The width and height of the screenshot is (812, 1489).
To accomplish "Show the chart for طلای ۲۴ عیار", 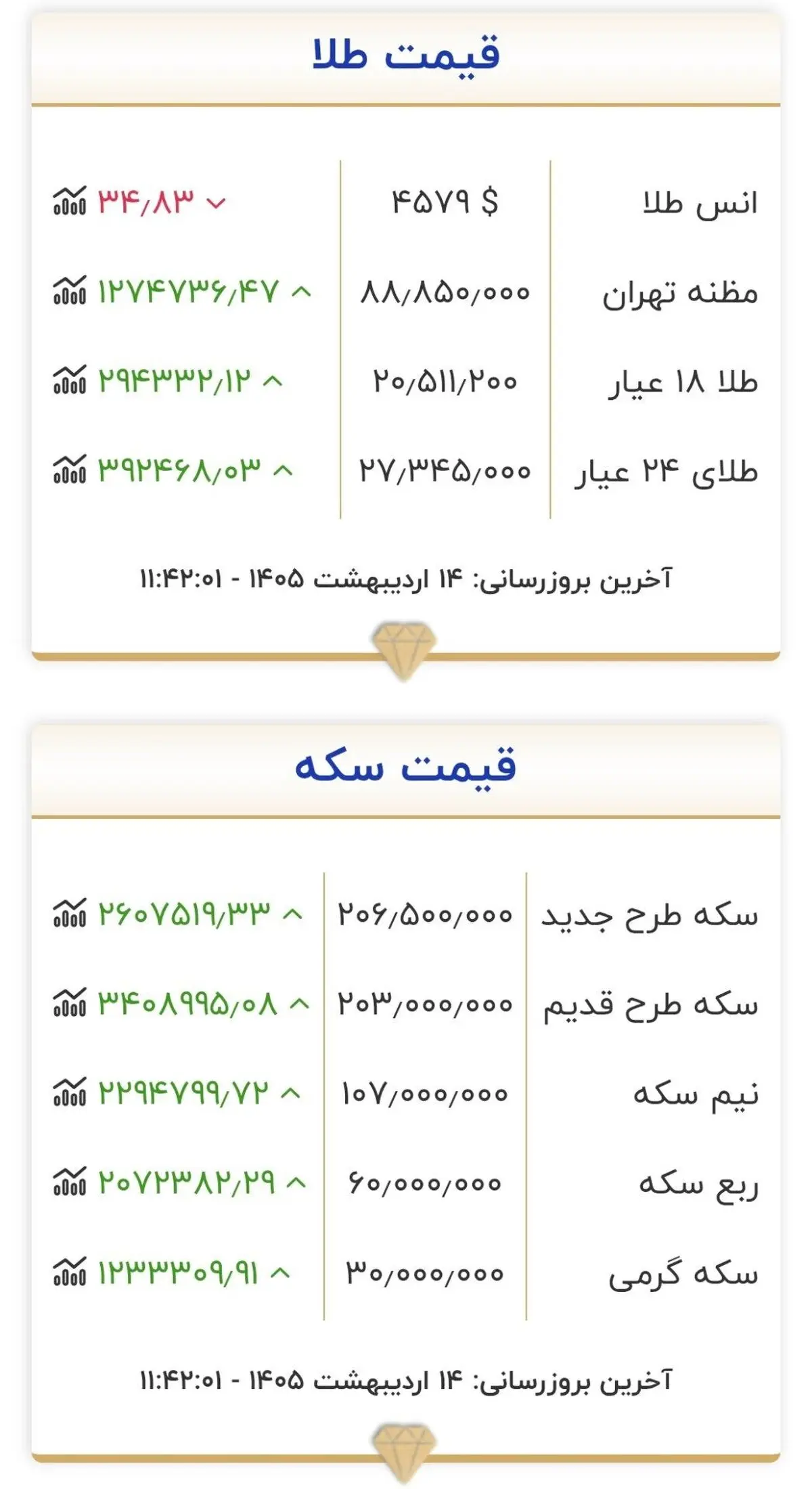I will click(x=70, y=469).
